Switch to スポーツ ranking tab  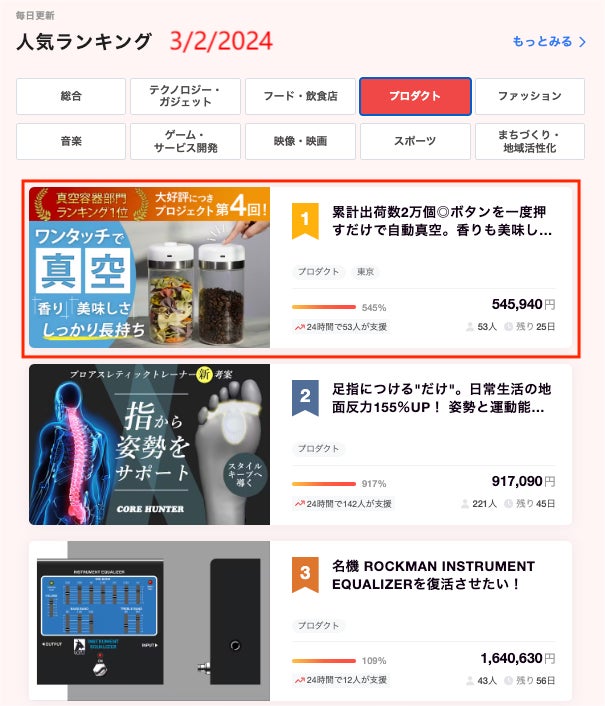point(415,141)
